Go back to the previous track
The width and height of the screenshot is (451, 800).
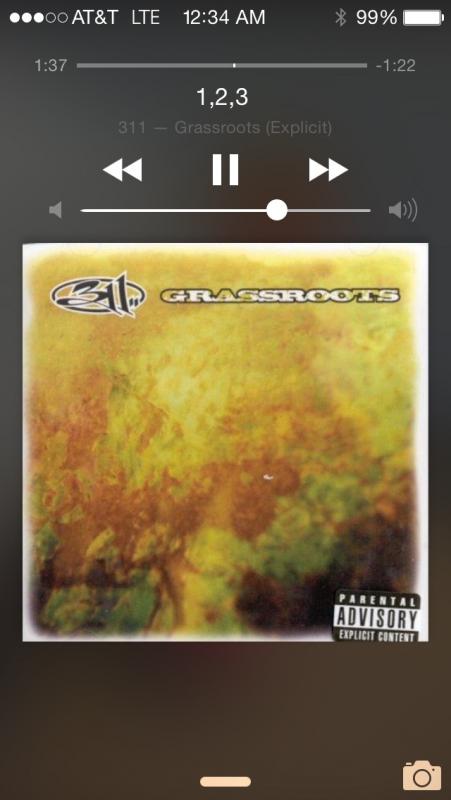pos(122,169)
